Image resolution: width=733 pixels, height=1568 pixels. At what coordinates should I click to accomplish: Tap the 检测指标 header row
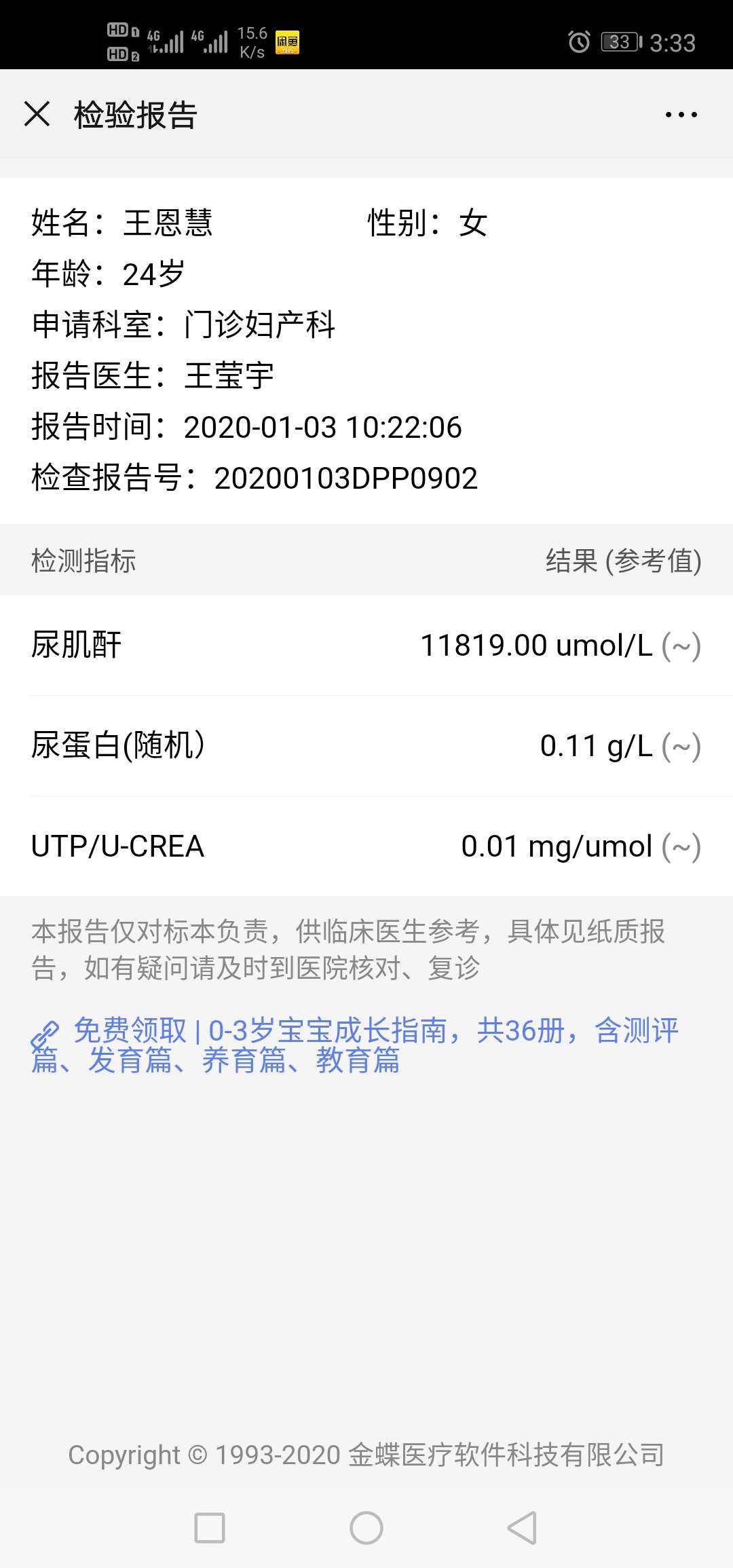pyautogui.click(x=84, y=561)
